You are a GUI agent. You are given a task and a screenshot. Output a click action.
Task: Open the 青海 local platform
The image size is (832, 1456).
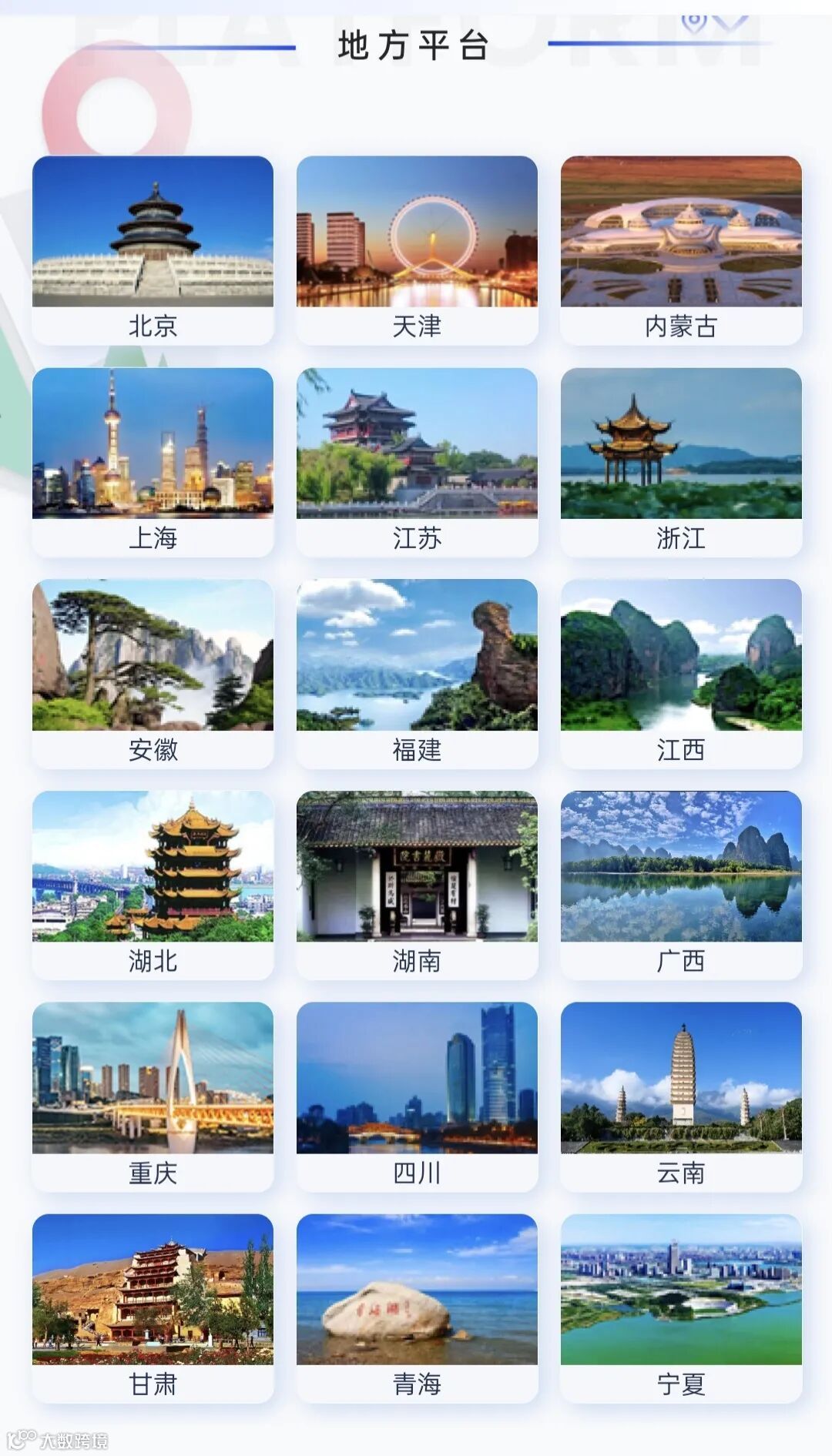point(417,1309)
